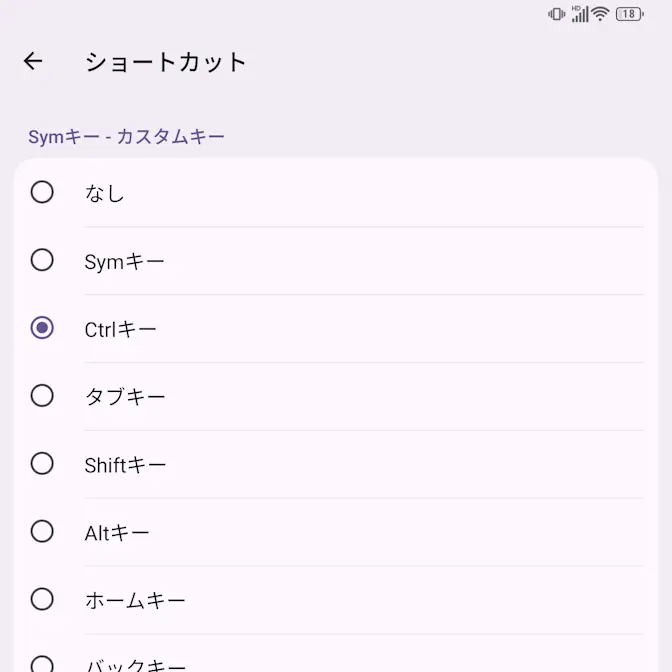Go back from the ショートカット screen

pos(33,61)
